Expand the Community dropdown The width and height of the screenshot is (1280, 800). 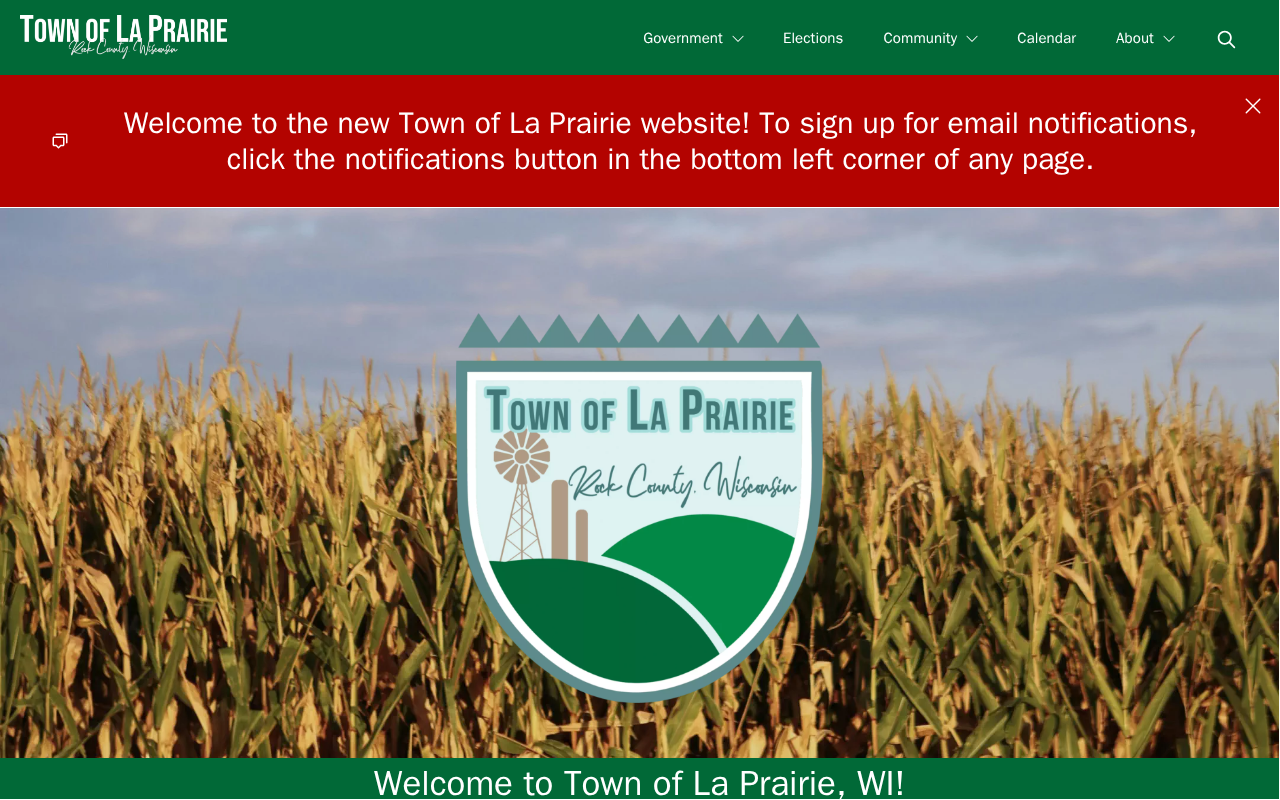930,38
